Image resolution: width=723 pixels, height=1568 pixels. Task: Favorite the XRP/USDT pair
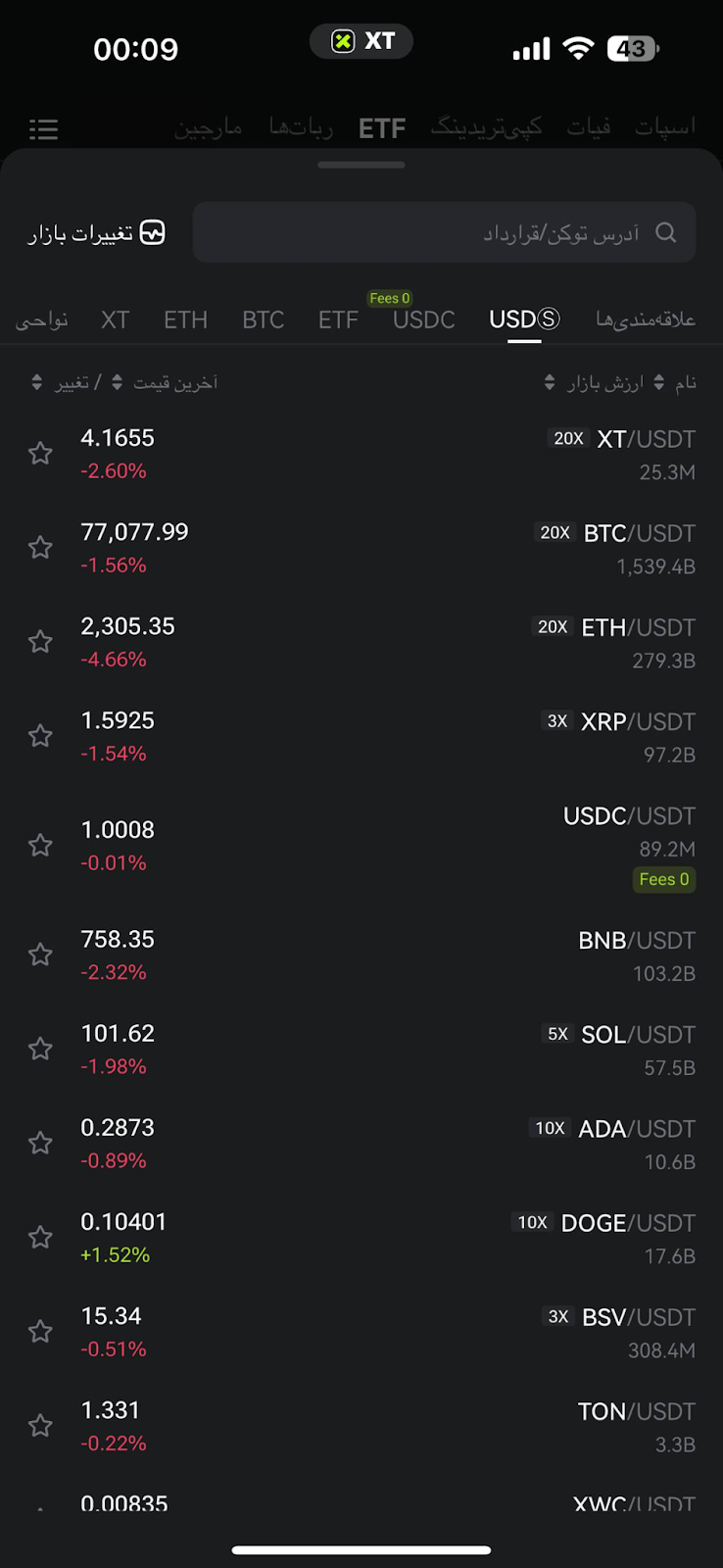(x=40, y=736)
